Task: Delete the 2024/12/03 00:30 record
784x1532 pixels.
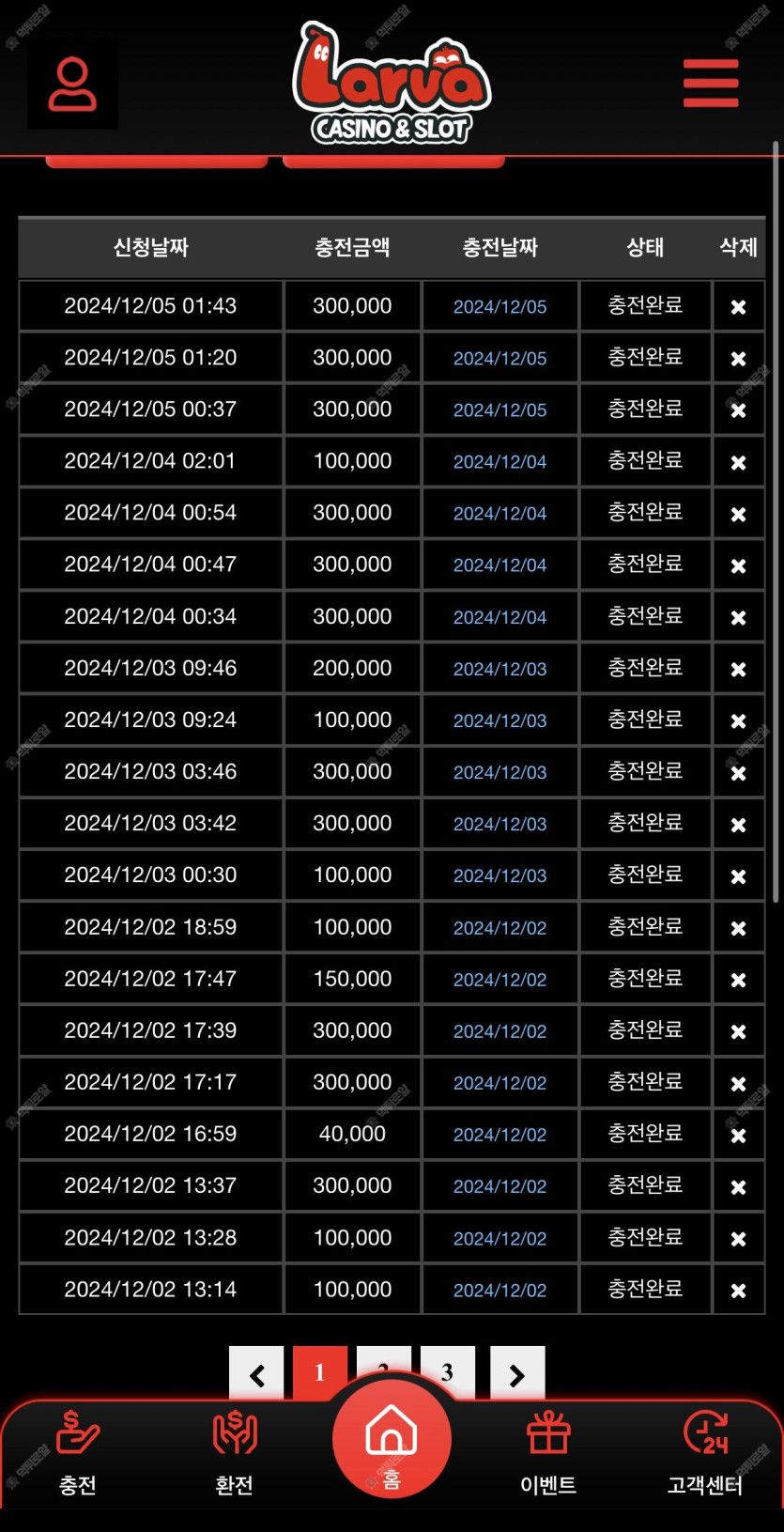Action: tap(738, 876)
